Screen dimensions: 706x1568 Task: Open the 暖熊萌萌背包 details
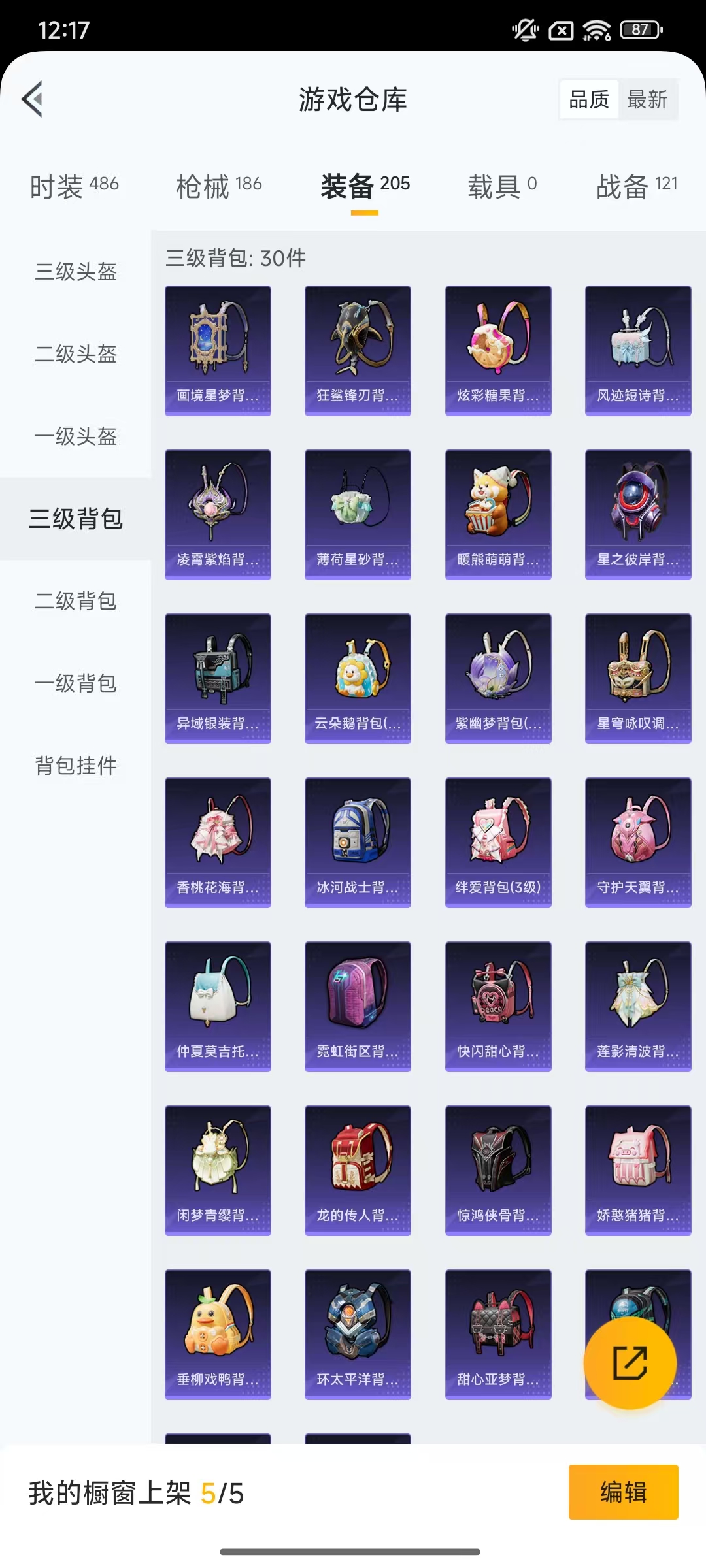(x=497, y=514)
